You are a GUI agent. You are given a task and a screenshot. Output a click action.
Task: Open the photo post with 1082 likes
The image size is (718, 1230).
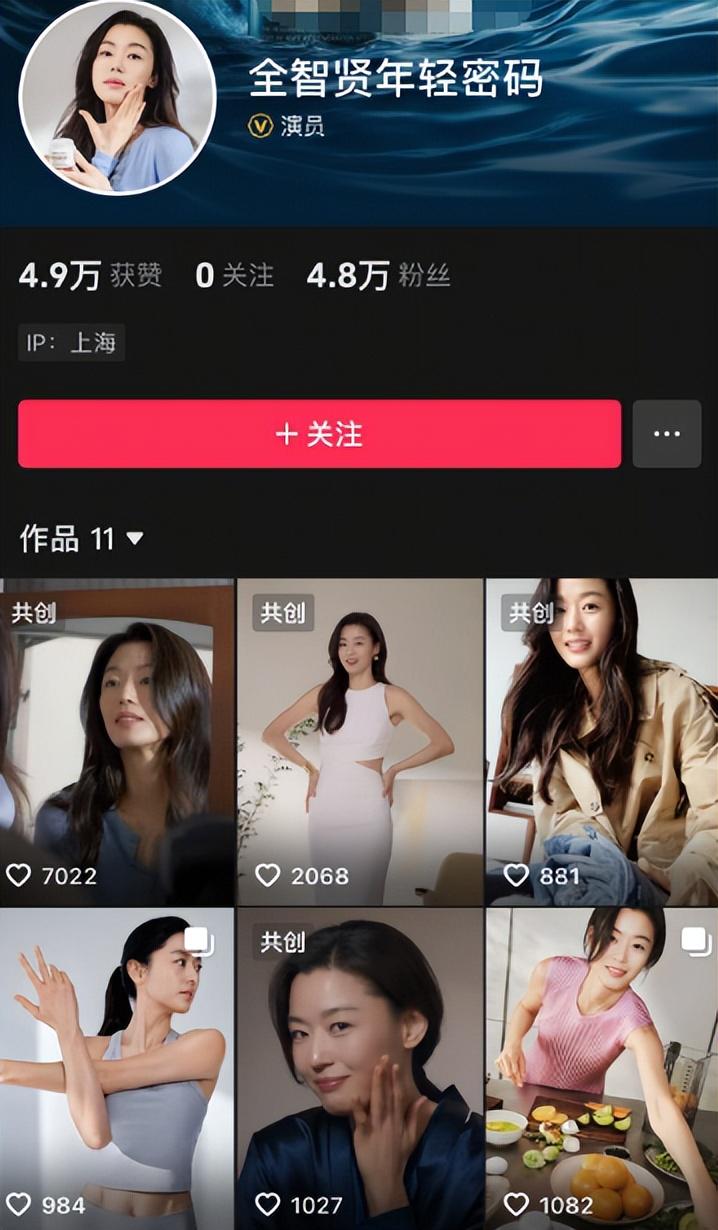tap(602, 1068)
